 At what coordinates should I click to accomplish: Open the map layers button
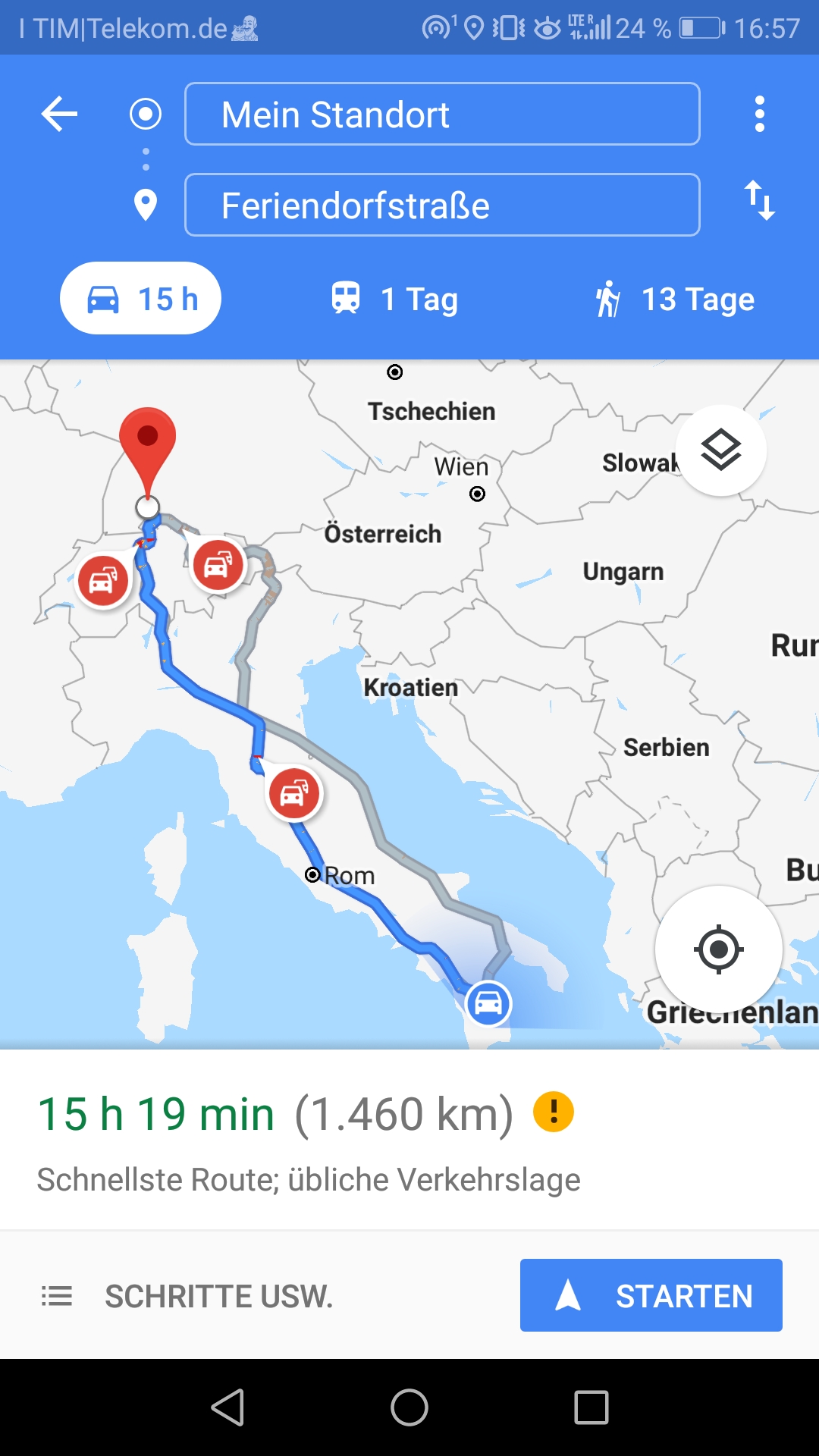(x=720, y=450)
